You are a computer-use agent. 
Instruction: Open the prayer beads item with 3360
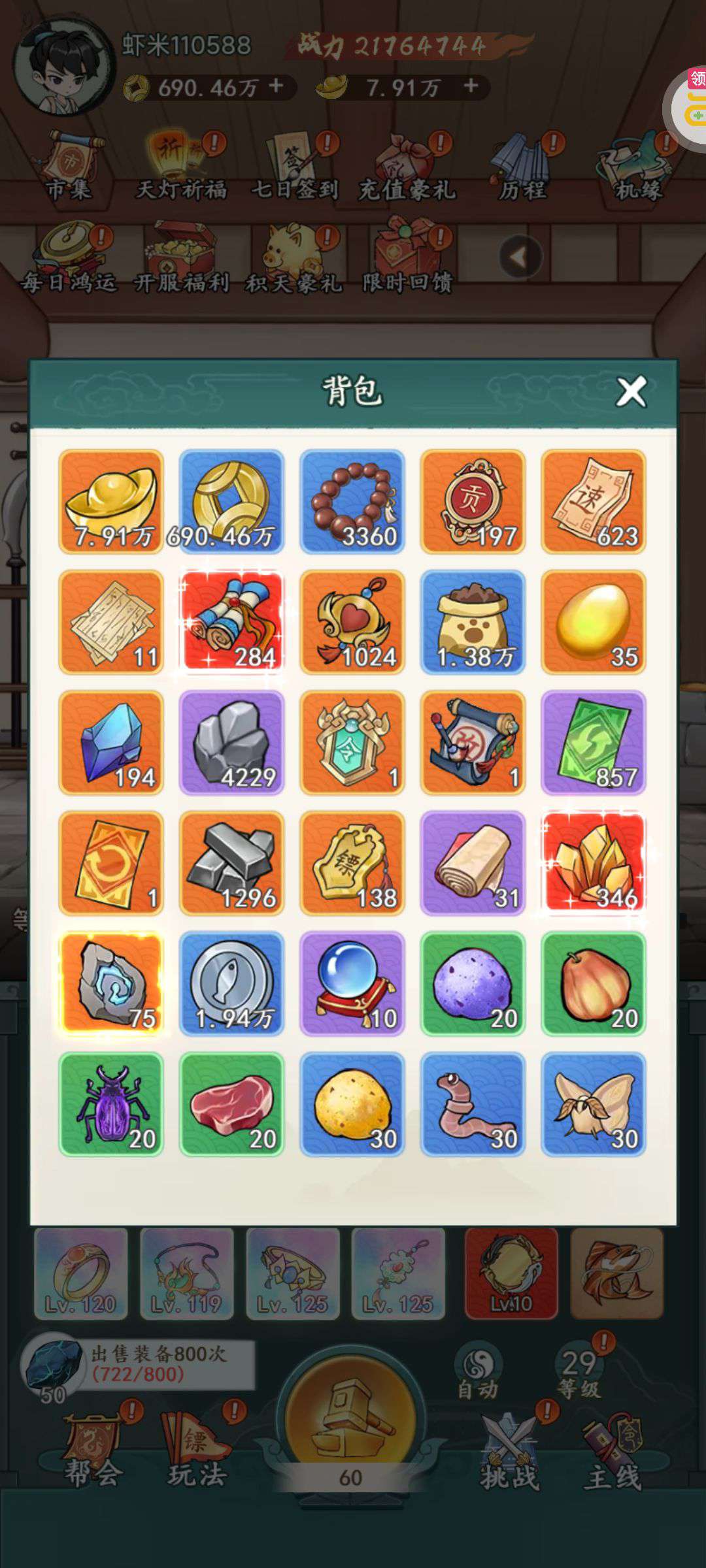point(352,501)
